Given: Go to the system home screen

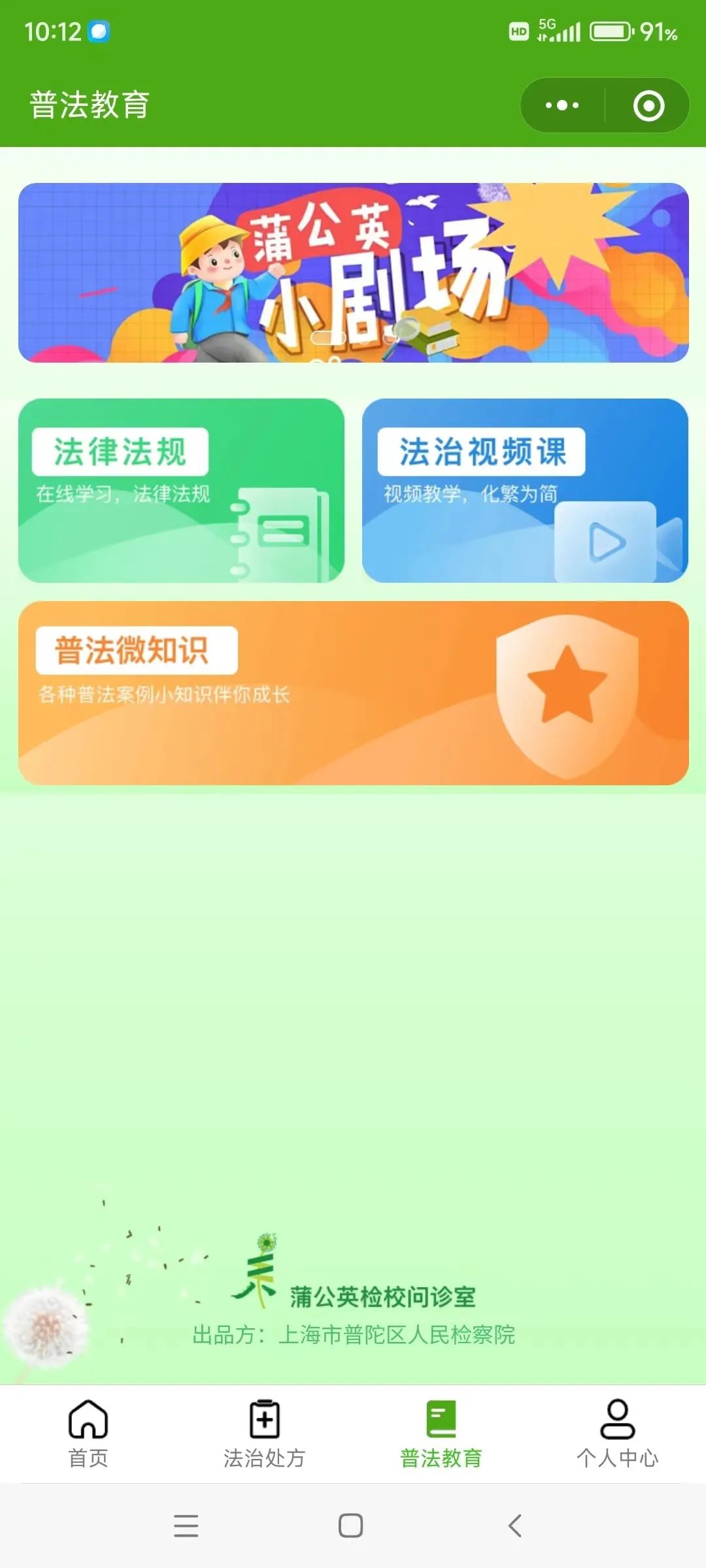Looking at the screenshot, I should (351, 1526).
